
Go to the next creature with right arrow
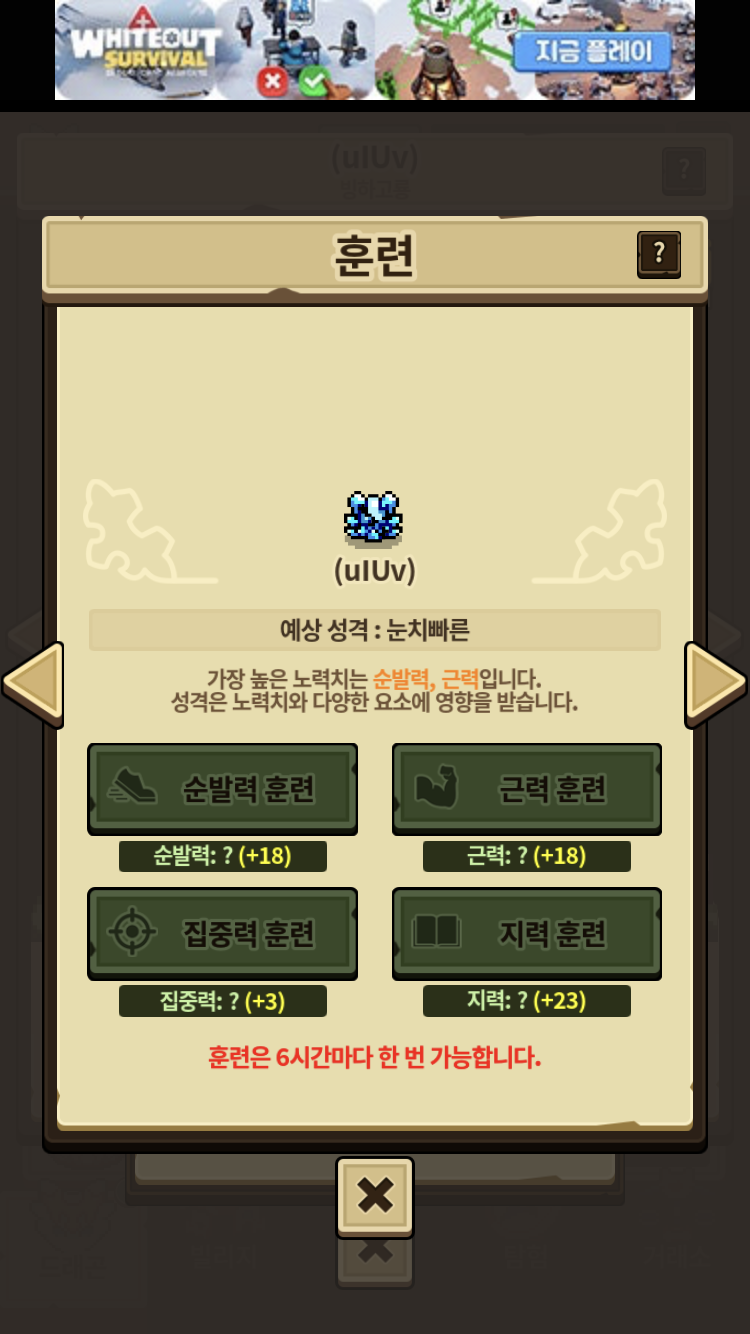(716, 685)
